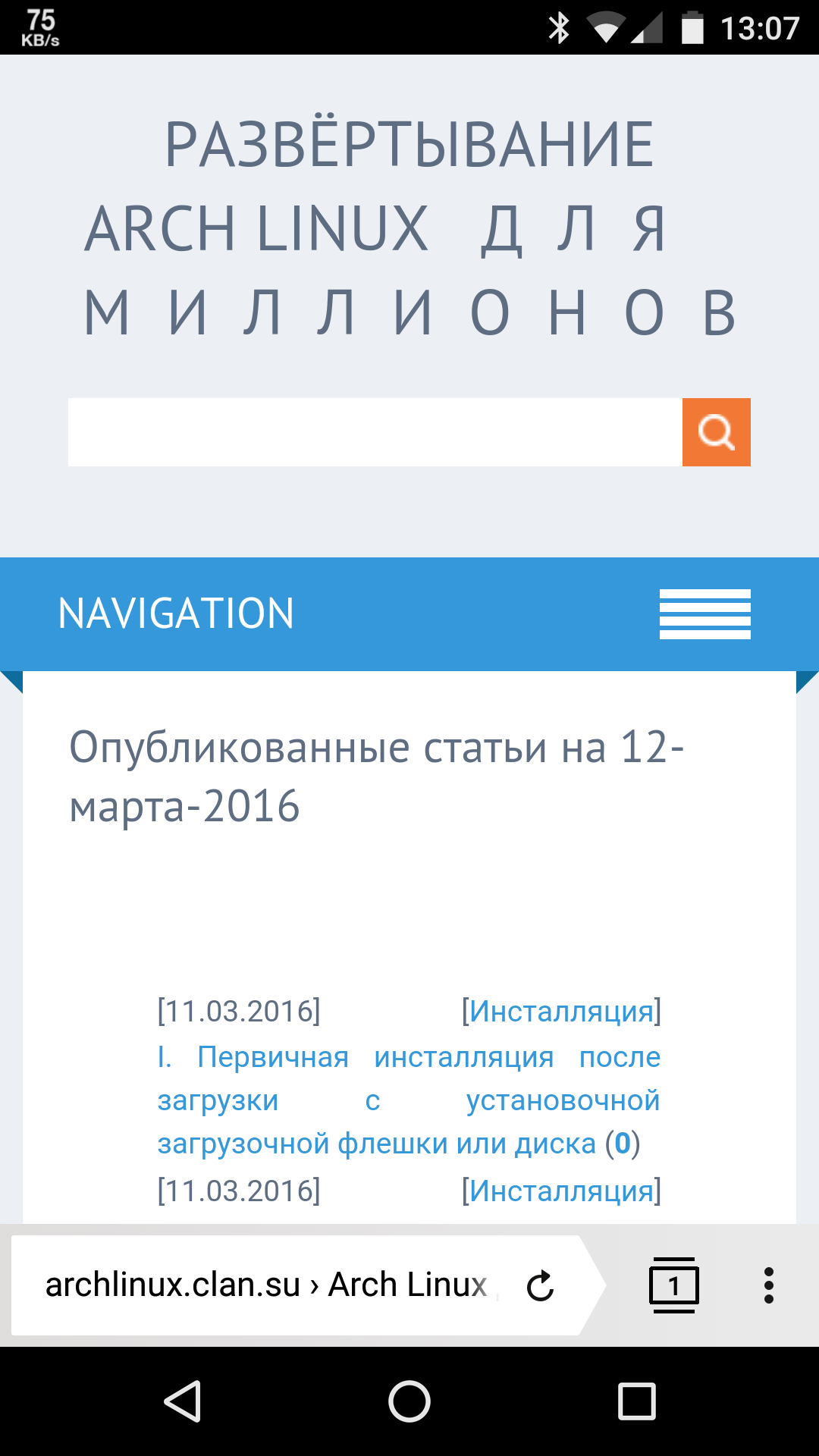The height and width of the screenshot is (1456, 819).
Task: Open article "Первичная инсталляция после загрузки"
Action: tap(408, 1100)
